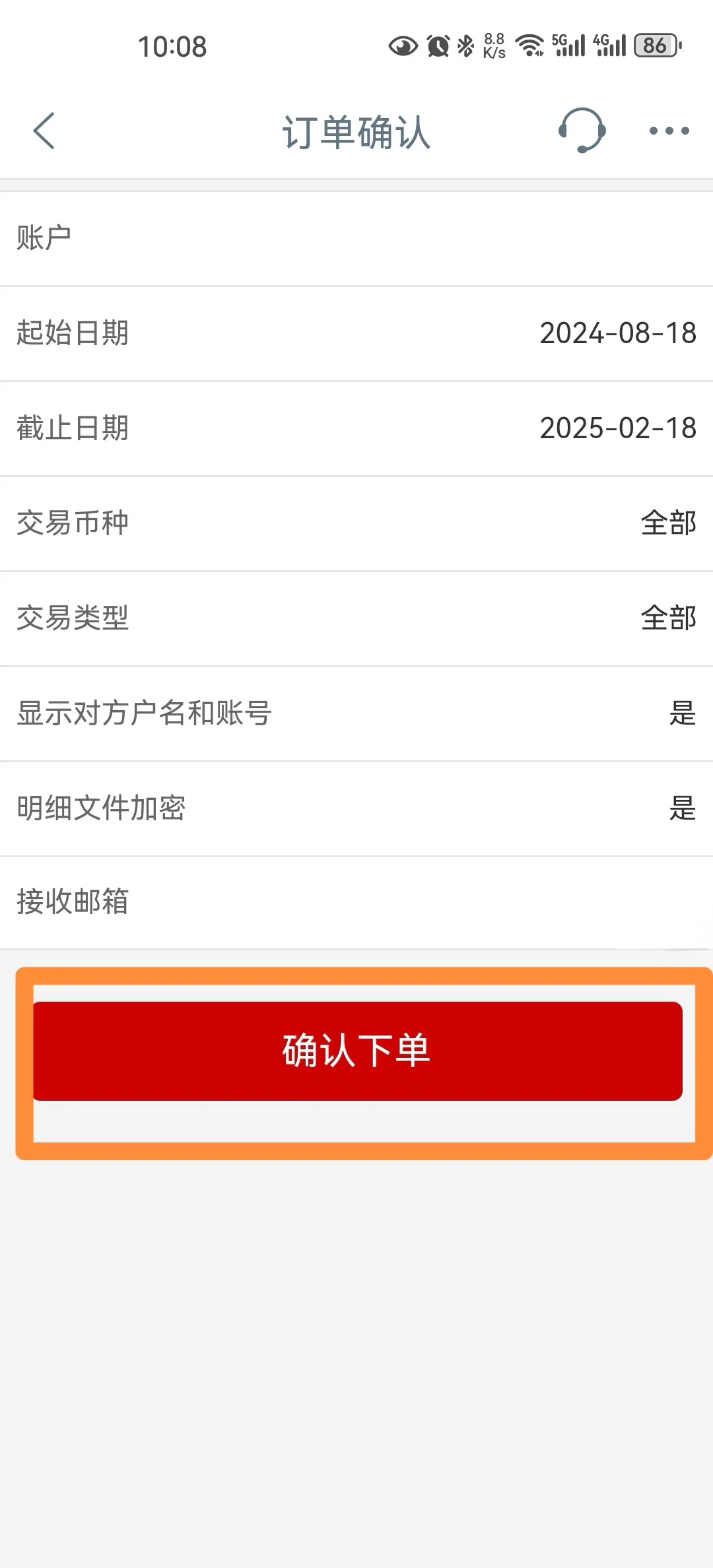
Task: Toggle 显示对方户名和账号 to 否
Action: 356,713
